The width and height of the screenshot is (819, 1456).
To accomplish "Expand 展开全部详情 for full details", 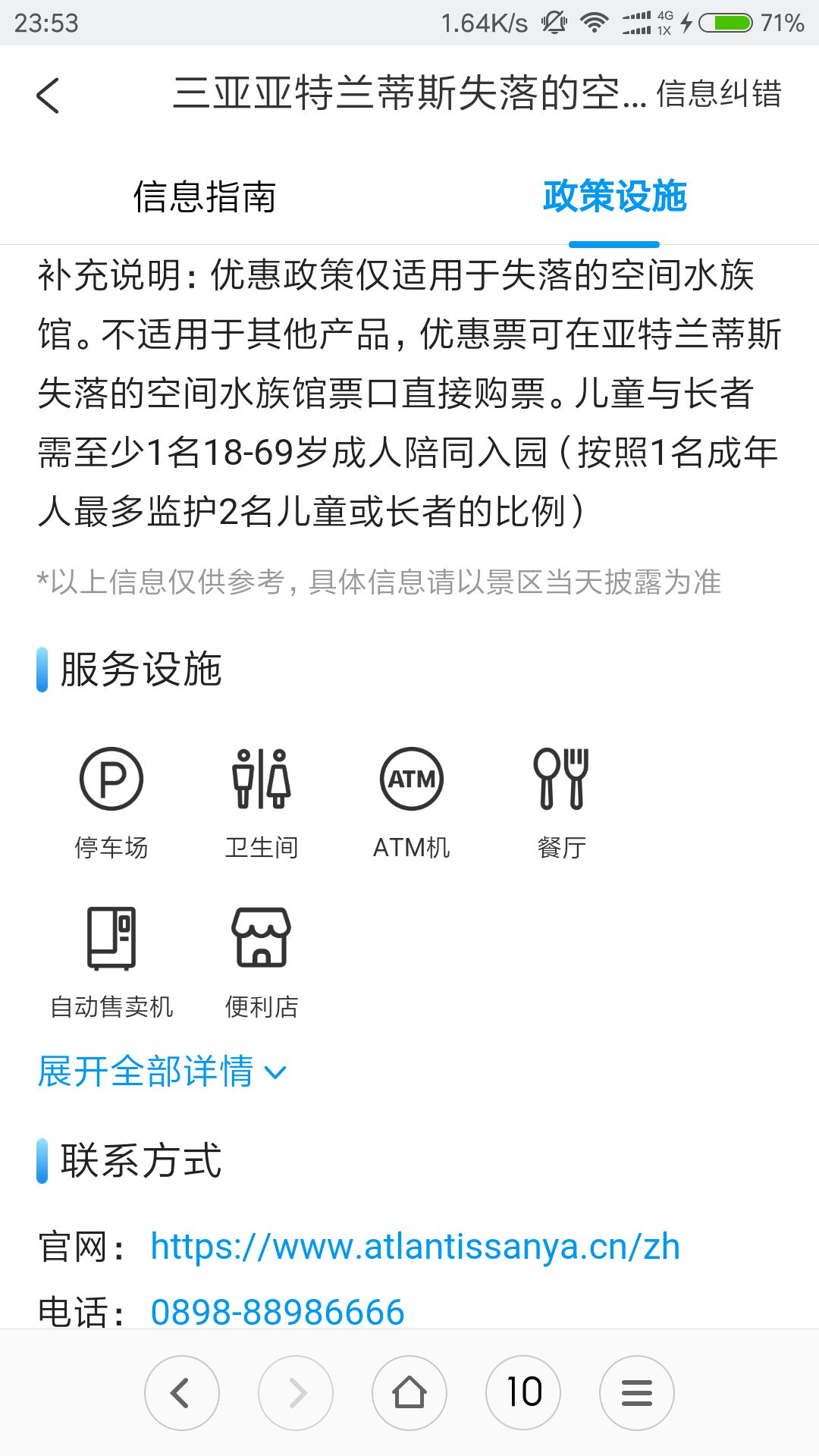I will pyautogui.click(x=162, y=1072).
